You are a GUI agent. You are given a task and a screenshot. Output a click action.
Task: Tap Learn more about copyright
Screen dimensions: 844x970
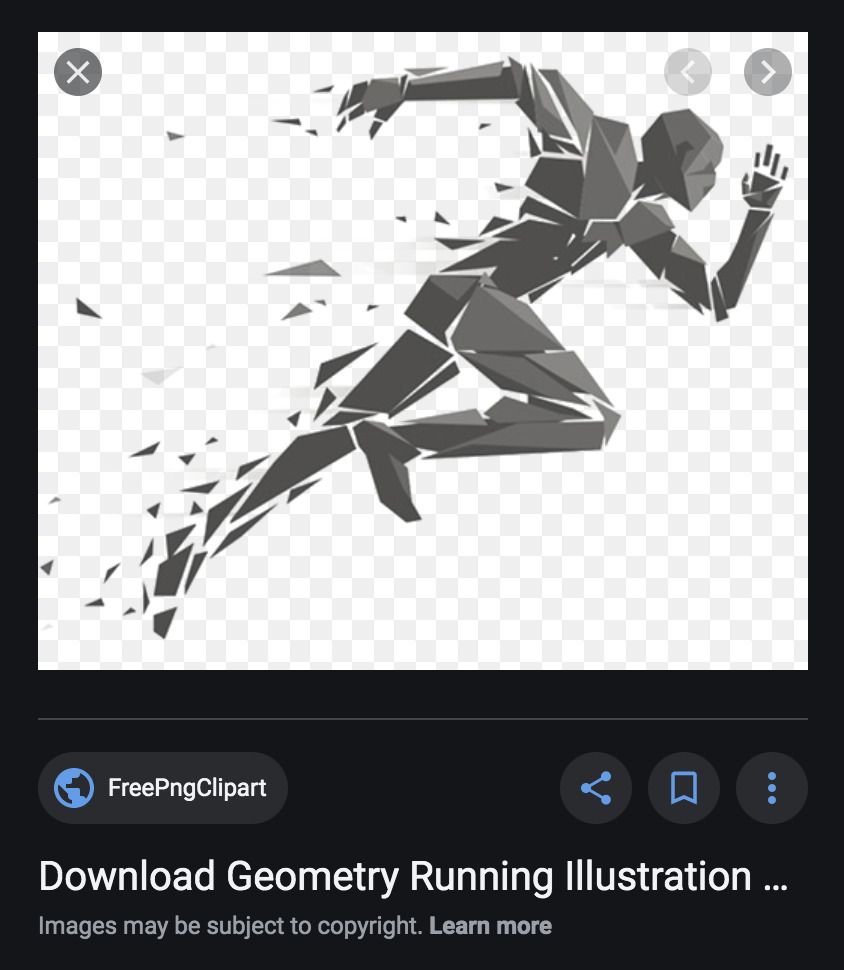[x=490, y=926]
